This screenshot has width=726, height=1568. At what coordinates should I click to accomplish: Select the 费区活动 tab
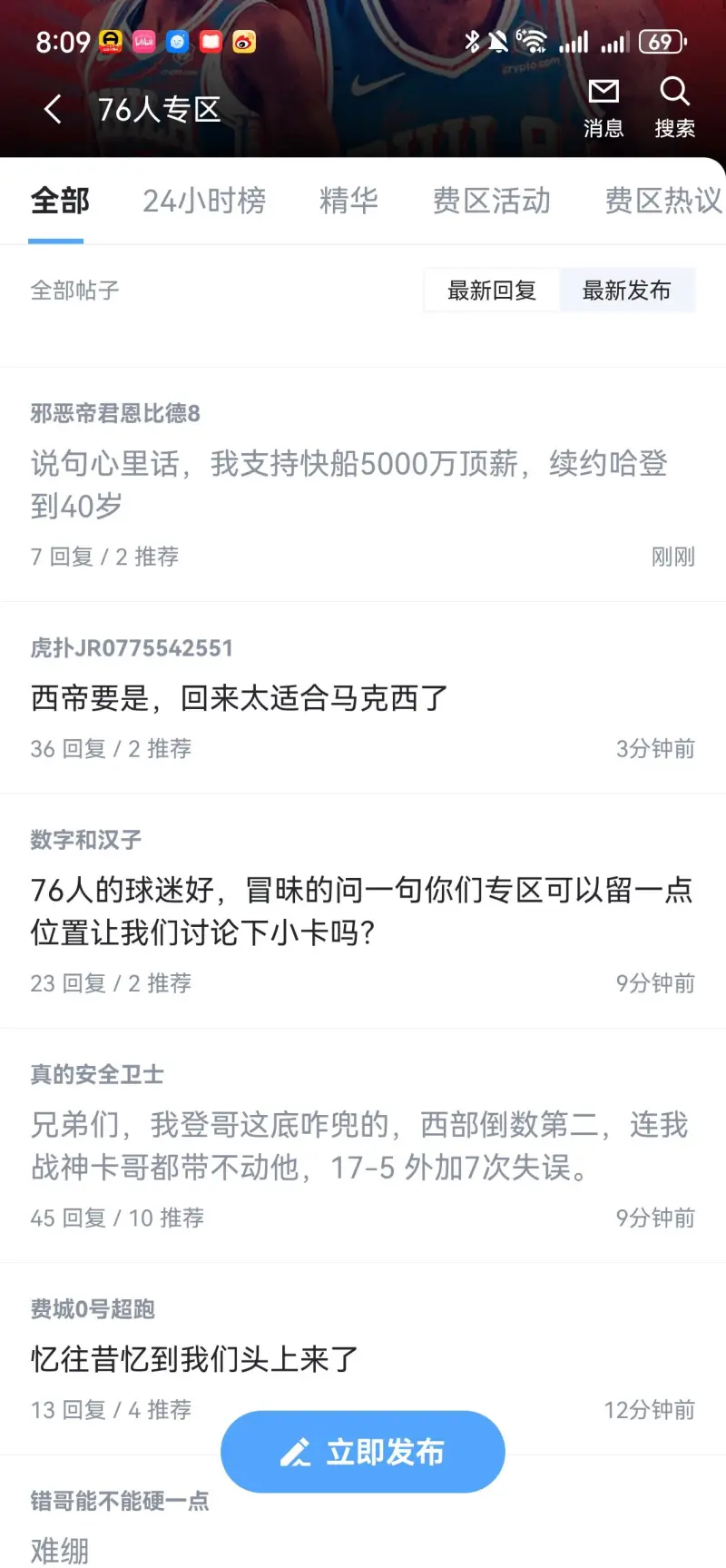(x=492, y=201)
